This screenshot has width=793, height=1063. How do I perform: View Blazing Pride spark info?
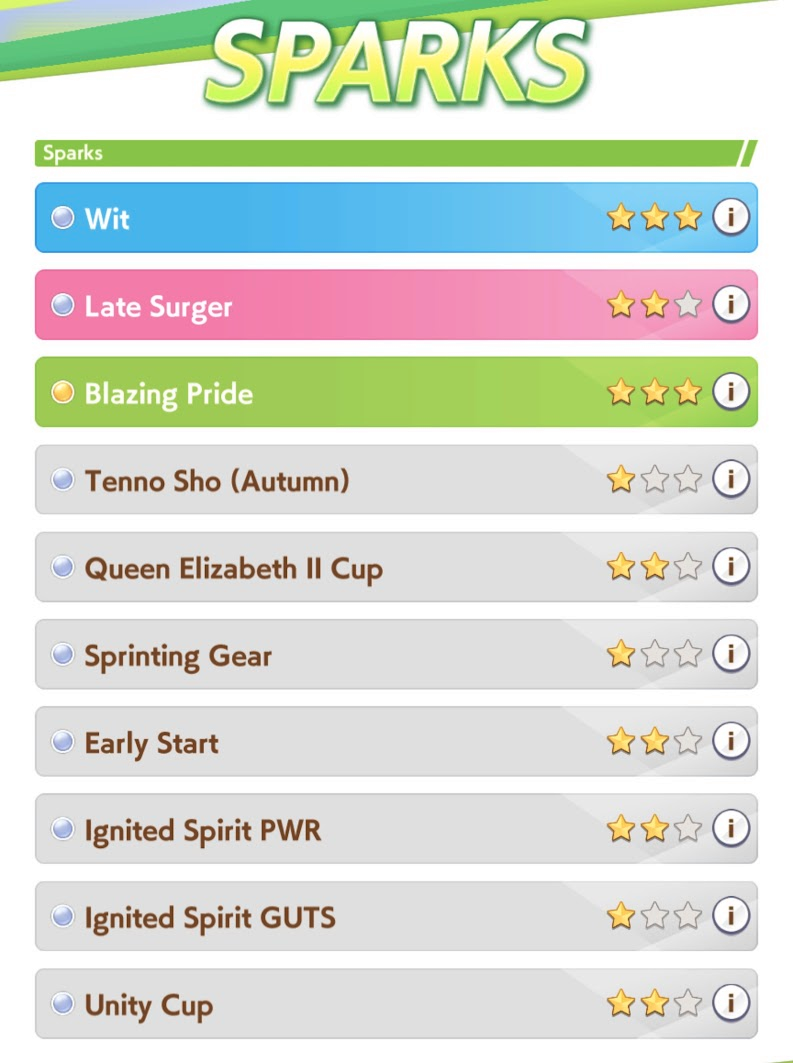(x=731, y=392)
